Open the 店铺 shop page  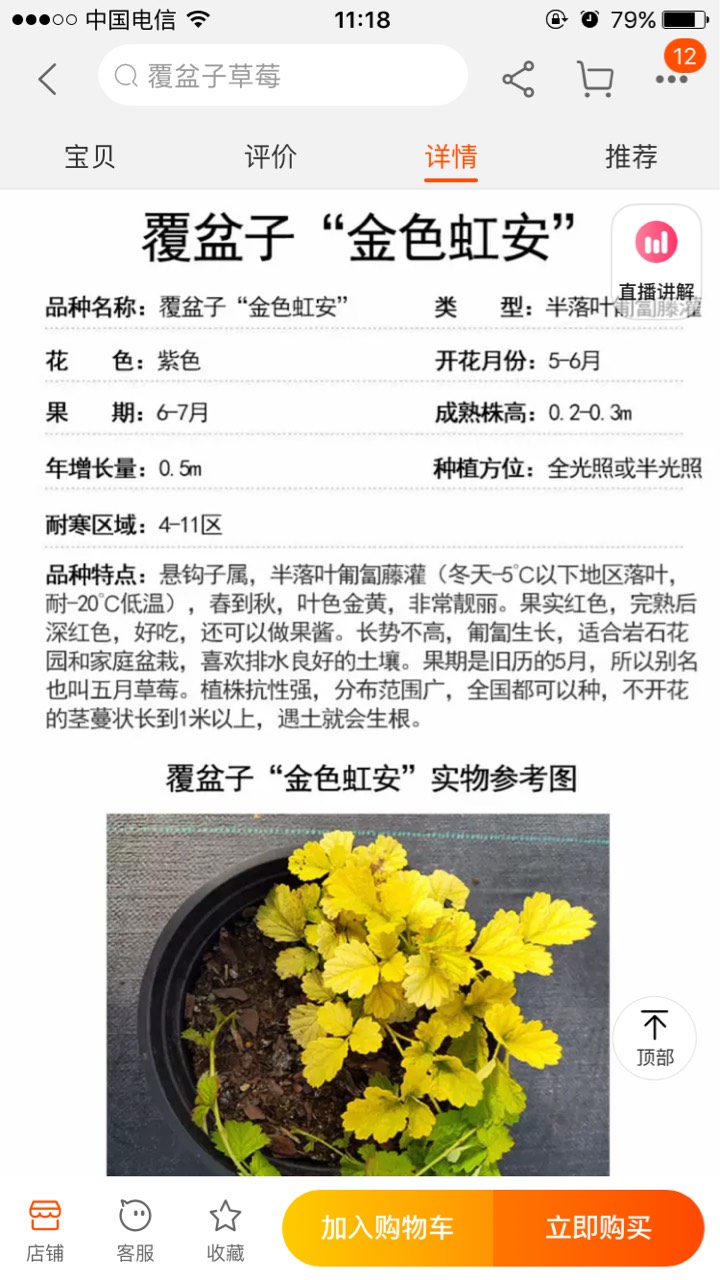[45, 1229]
